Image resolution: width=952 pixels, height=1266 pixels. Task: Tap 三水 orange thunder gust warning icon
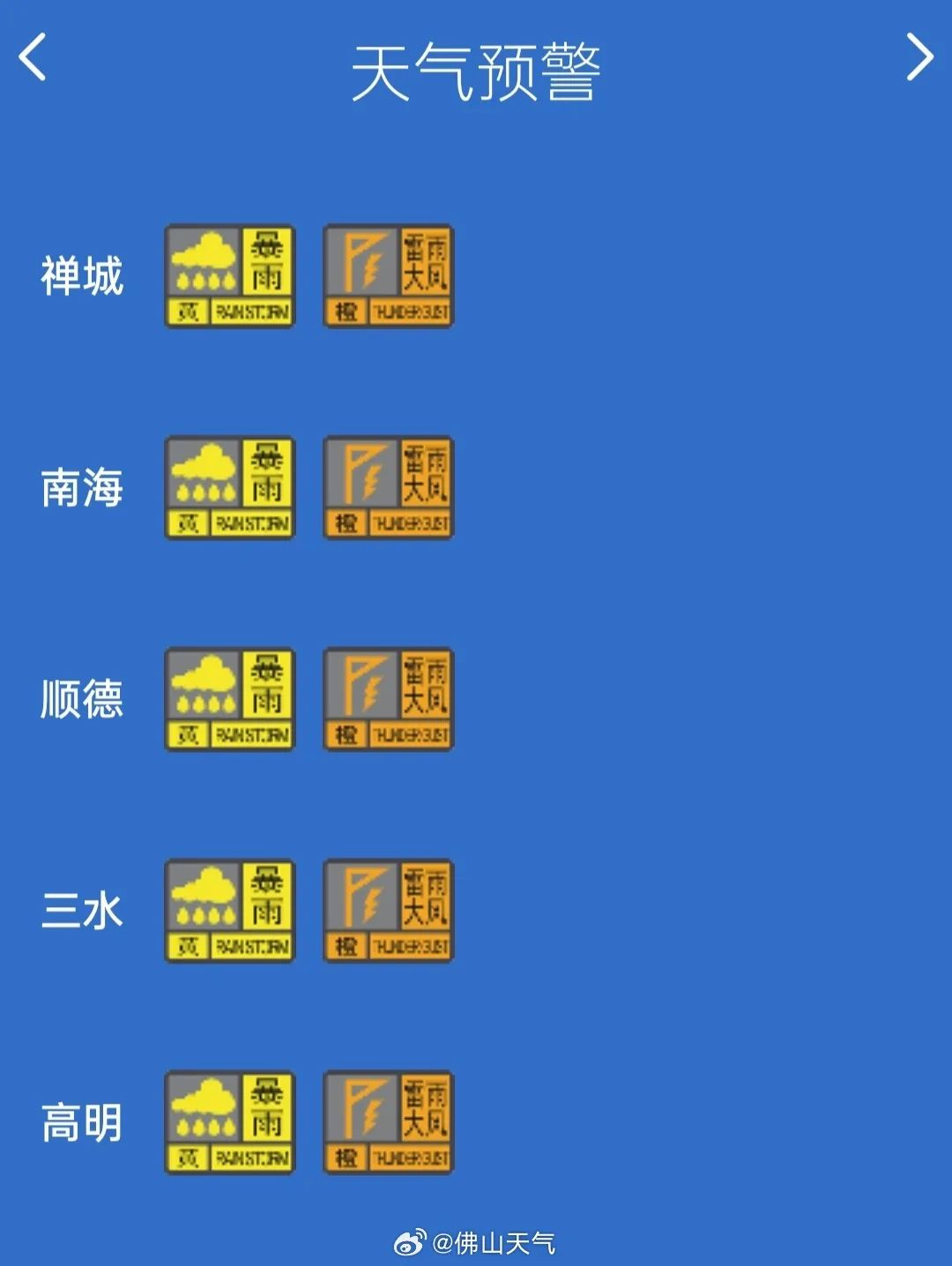(389, 911)
